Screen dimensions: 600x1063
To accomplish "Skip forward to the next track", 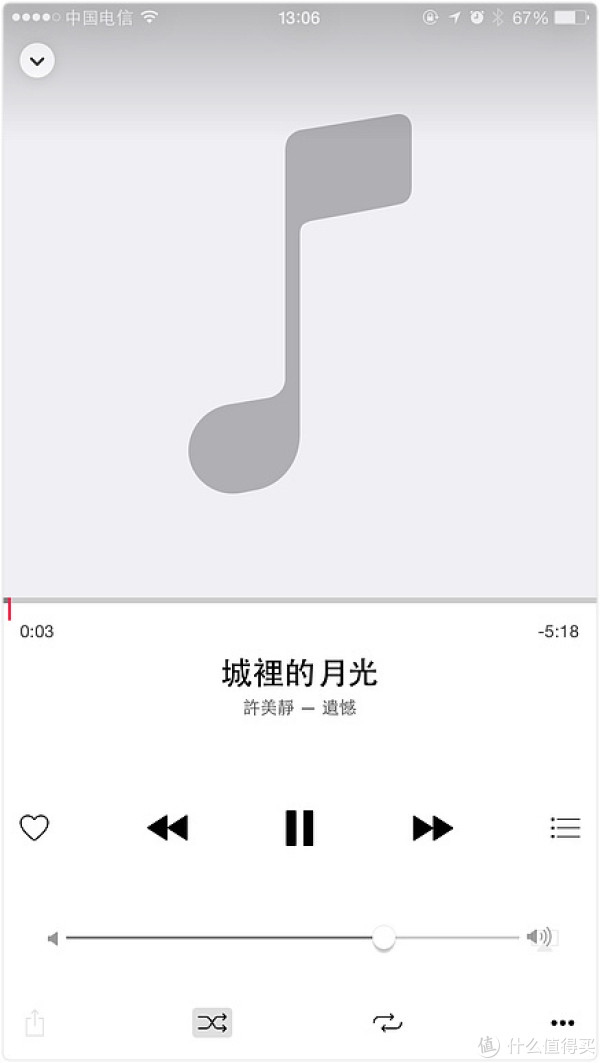I will pos(433,828).
